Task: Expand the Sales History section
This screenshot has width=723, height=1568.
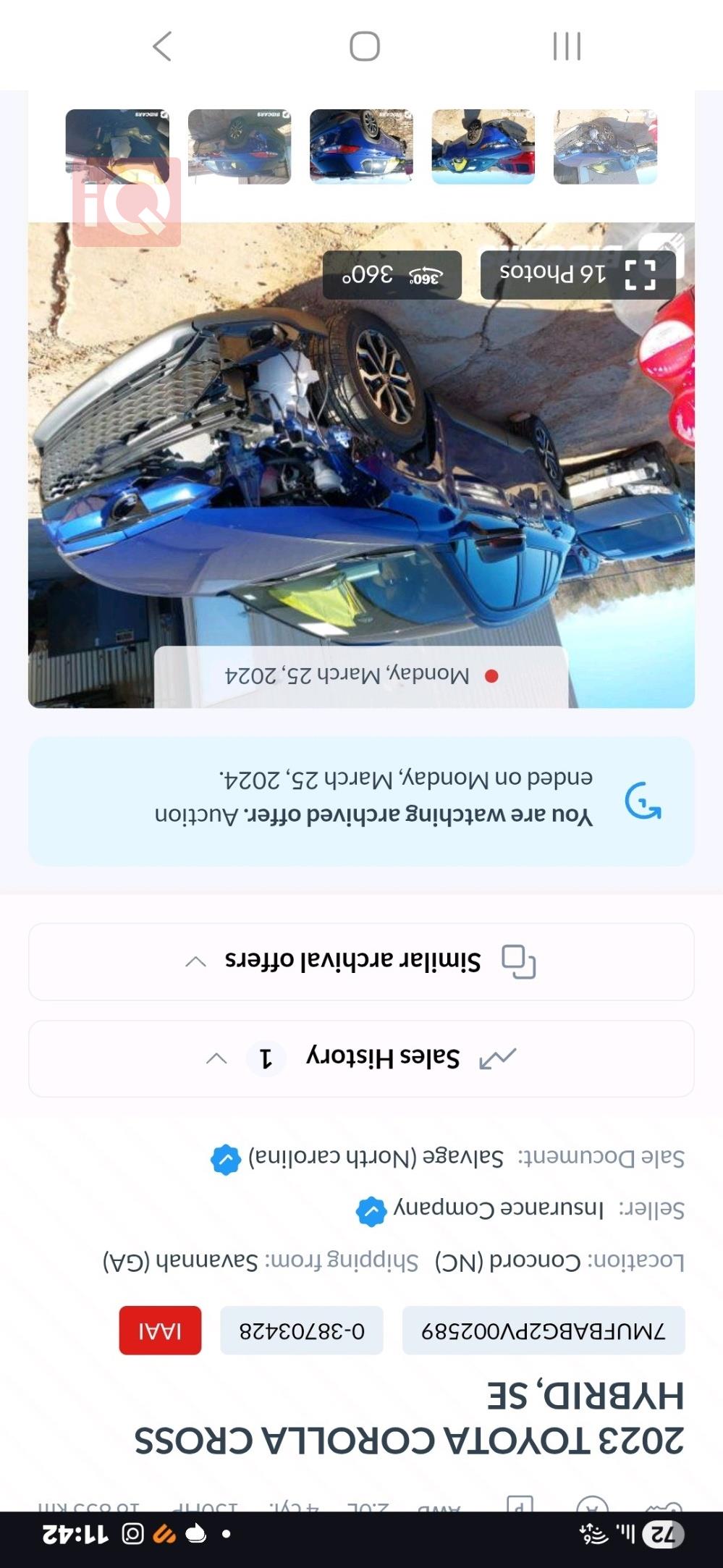Action: [x=360, y=1058]
